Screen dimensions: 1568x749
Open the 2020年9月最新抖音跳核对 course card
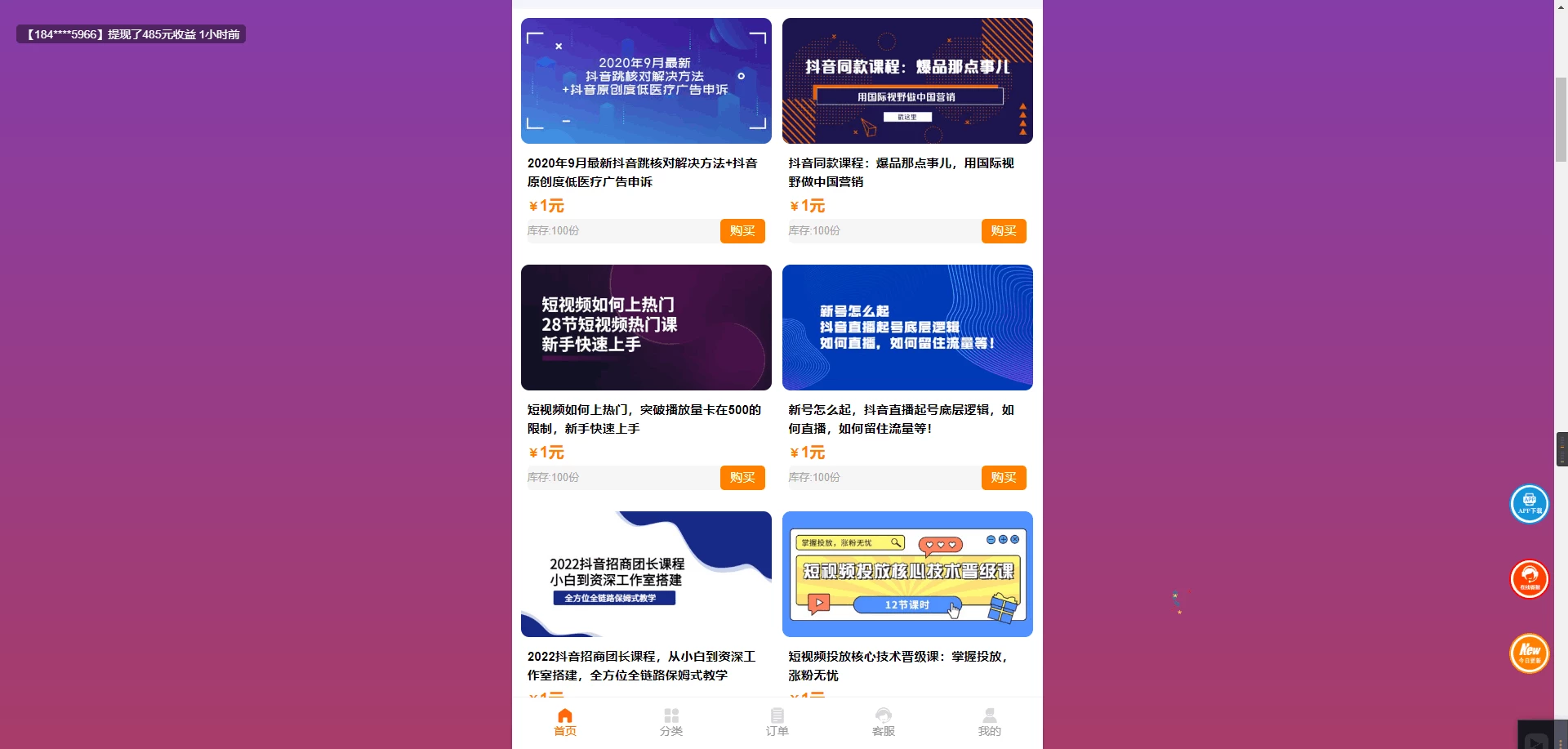click(646, 82)
